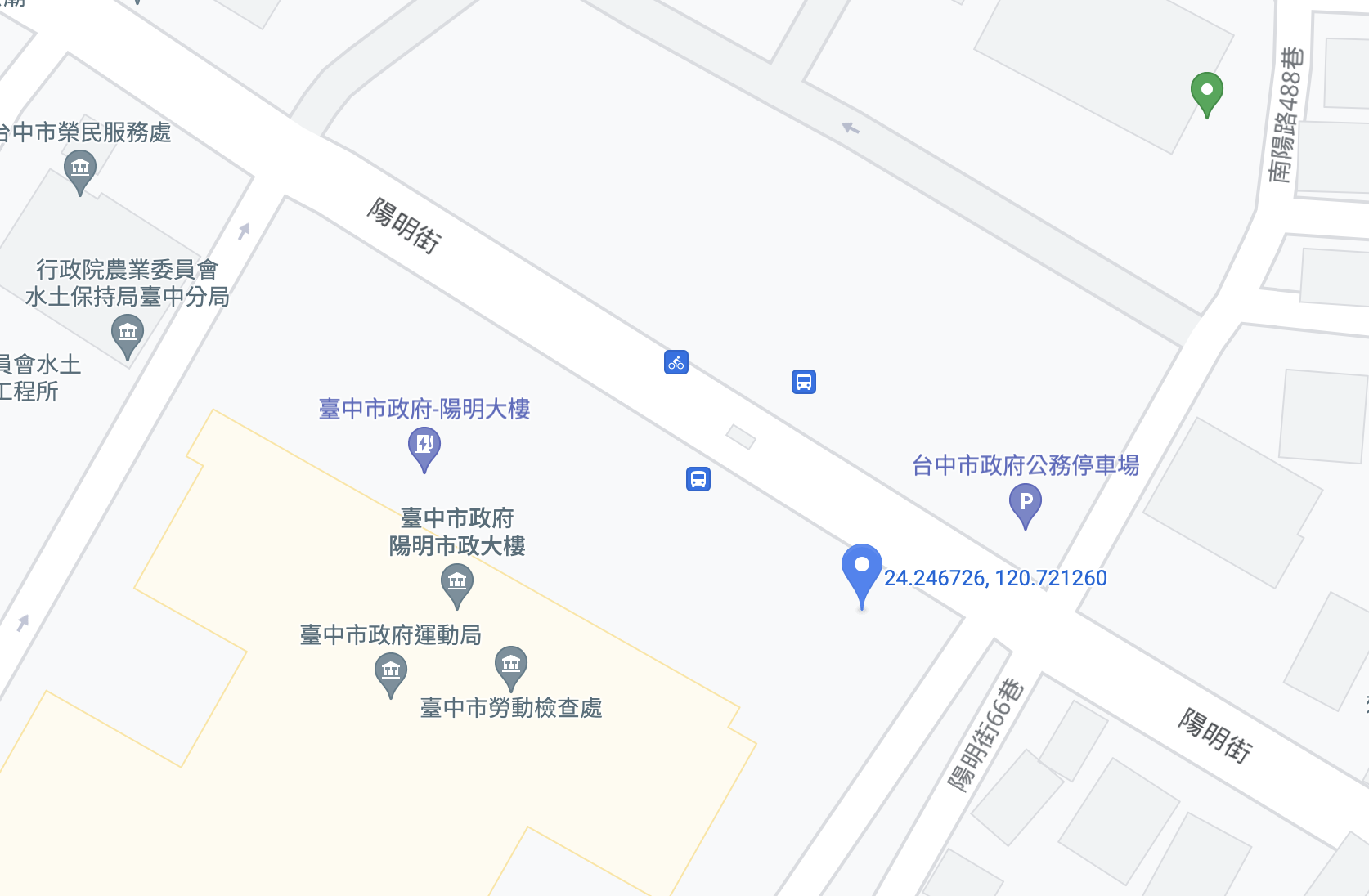The image size is (1369, 896).
Task: Select the bicycle station marker on 陽明街
Action: (x=676, y=362)
